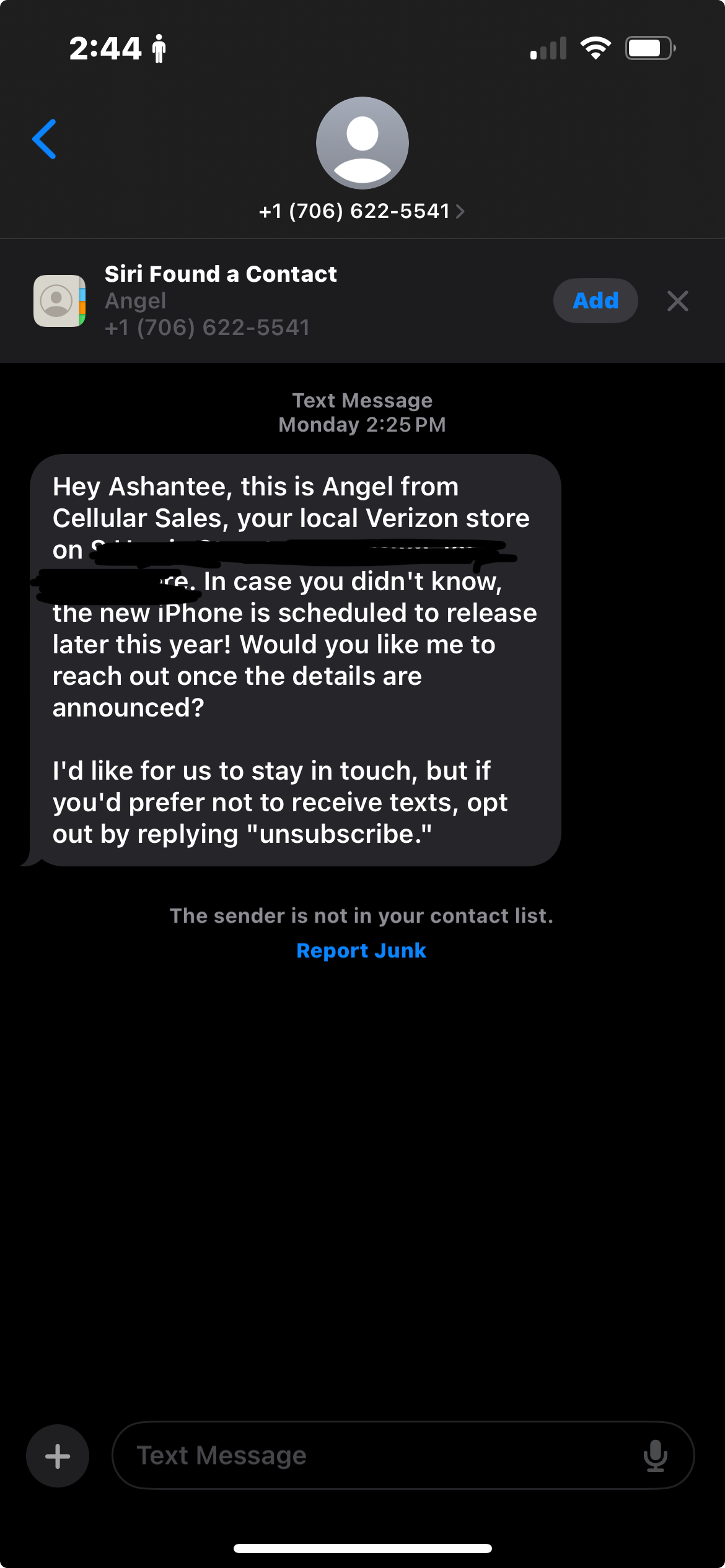Dismiss the Siri Found a Contact suggestion
725x1568 pixels.
coord(677,302)
